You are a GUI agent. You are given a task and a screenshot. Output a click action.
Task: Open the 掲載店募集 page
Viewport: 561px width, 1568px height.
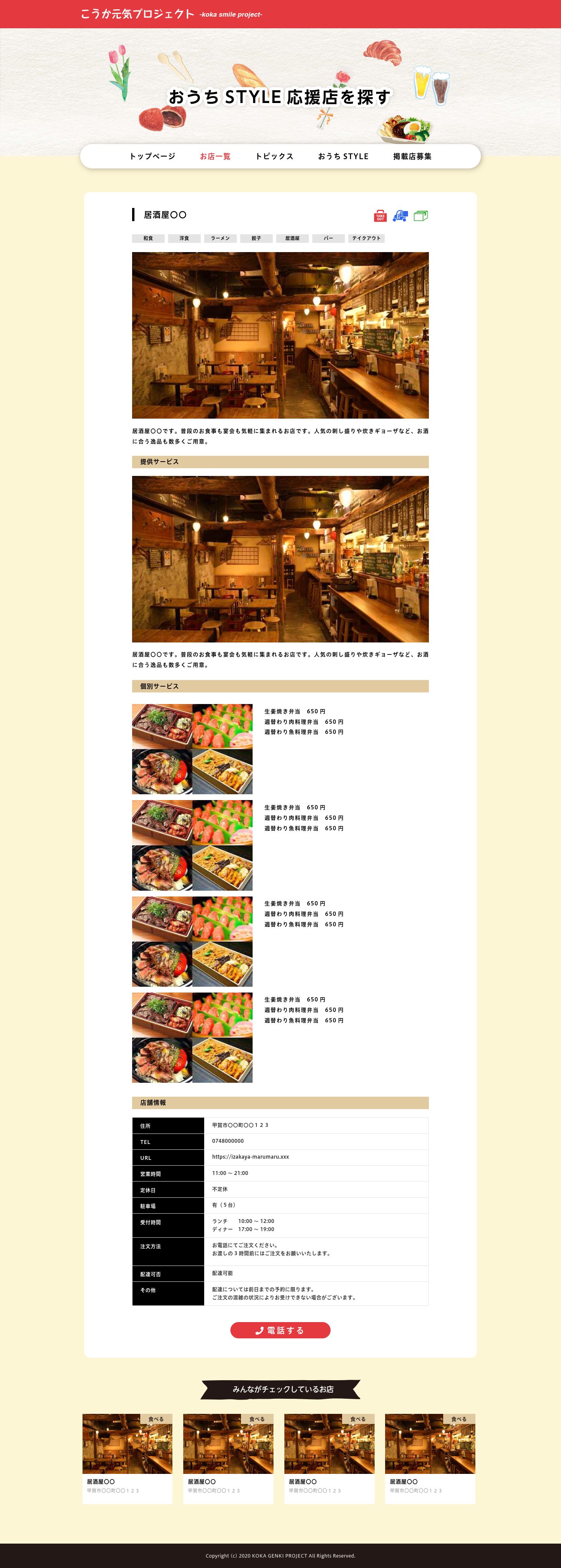(x=412, y=156)
